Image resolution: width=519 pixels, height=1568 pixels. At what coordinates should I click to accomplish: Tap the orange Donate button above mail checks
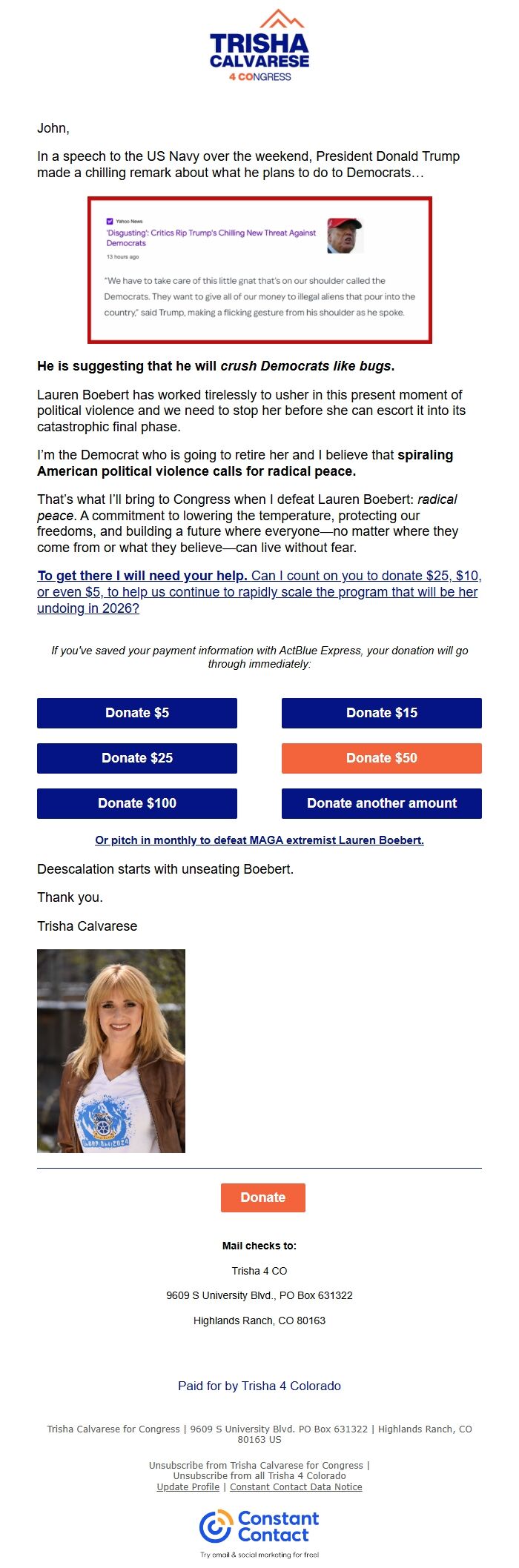pyautogui.click(x=263, y=1197)
